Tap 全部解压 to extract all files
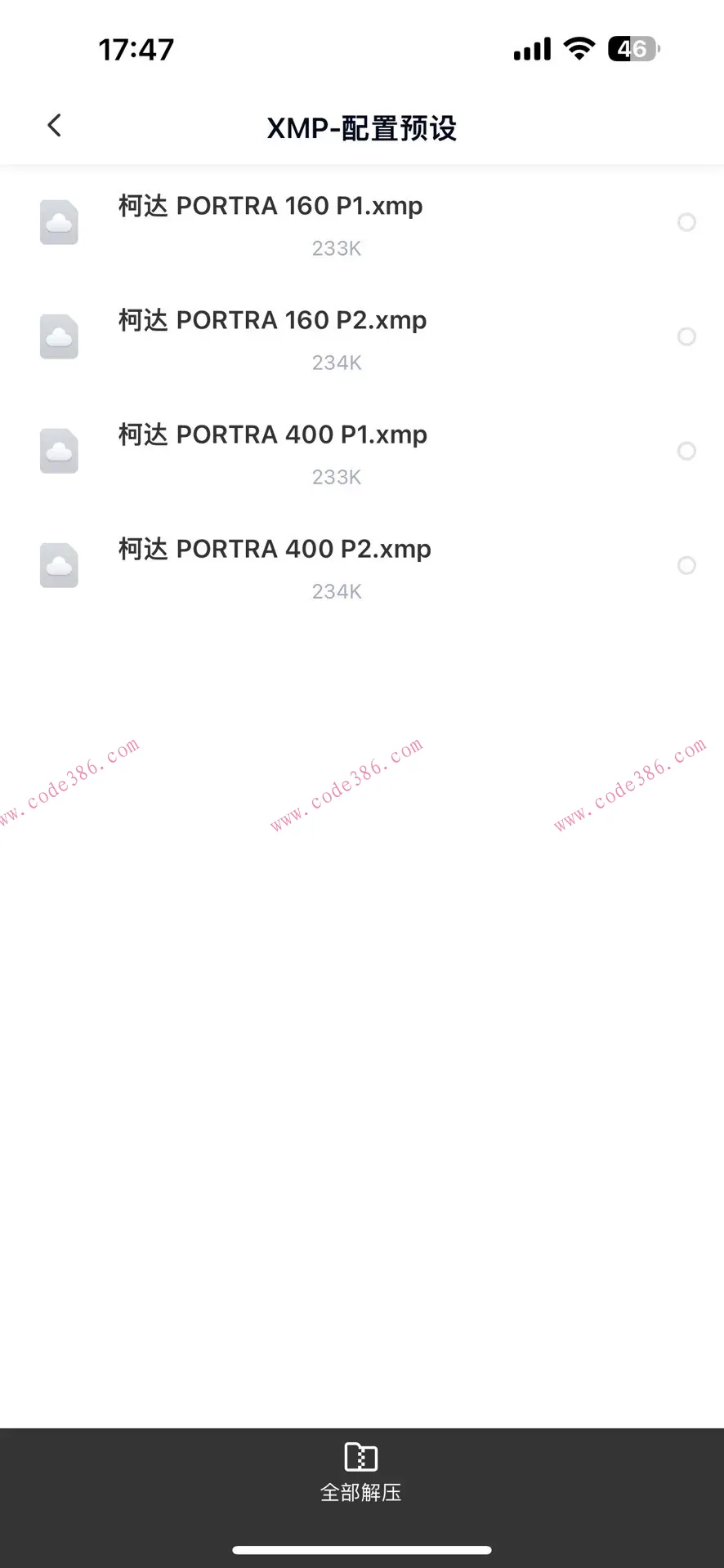The width and height of the screenshot is (724, 1568). pyautogui.click(x=361, y=1472)
